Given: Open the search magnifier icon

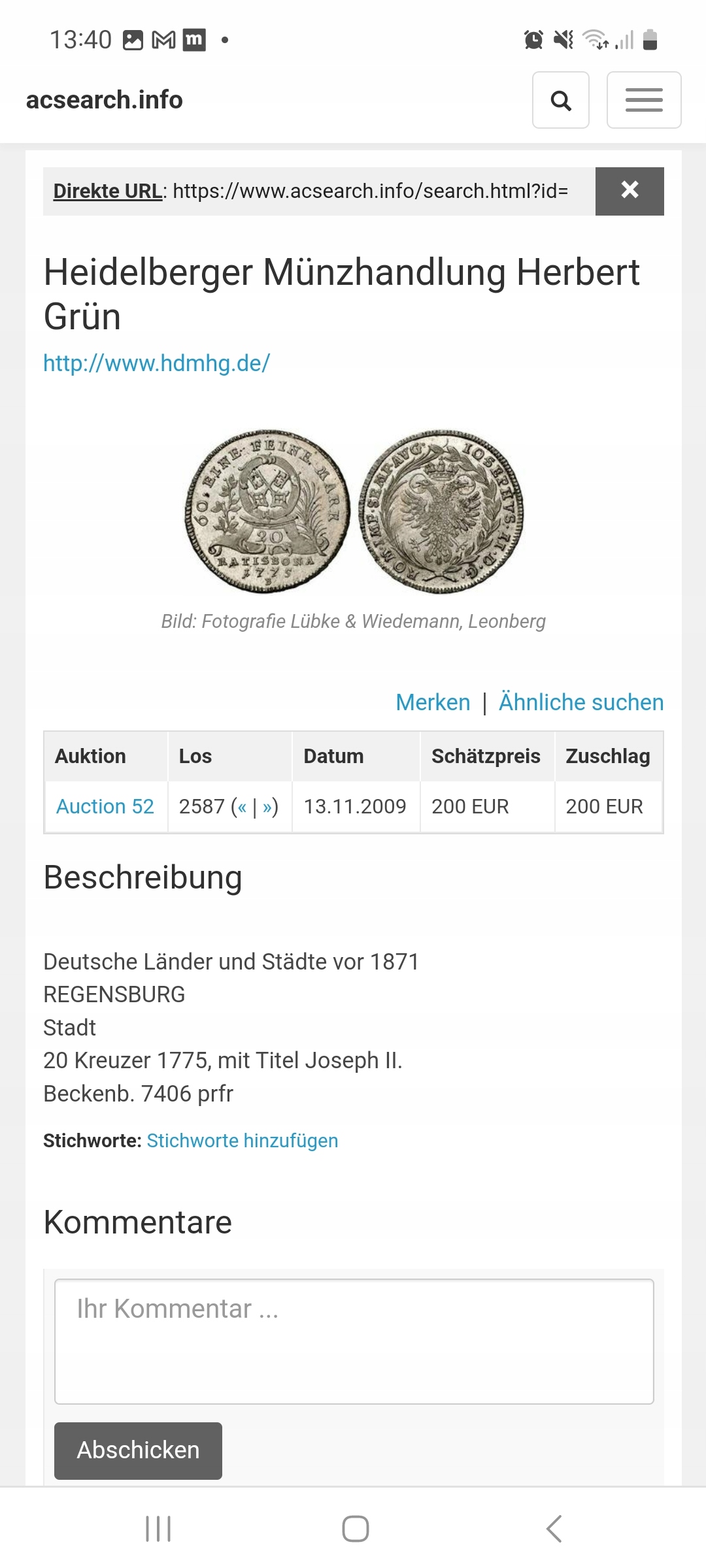Looking at the screenshot, I should (x=561, y=101).
